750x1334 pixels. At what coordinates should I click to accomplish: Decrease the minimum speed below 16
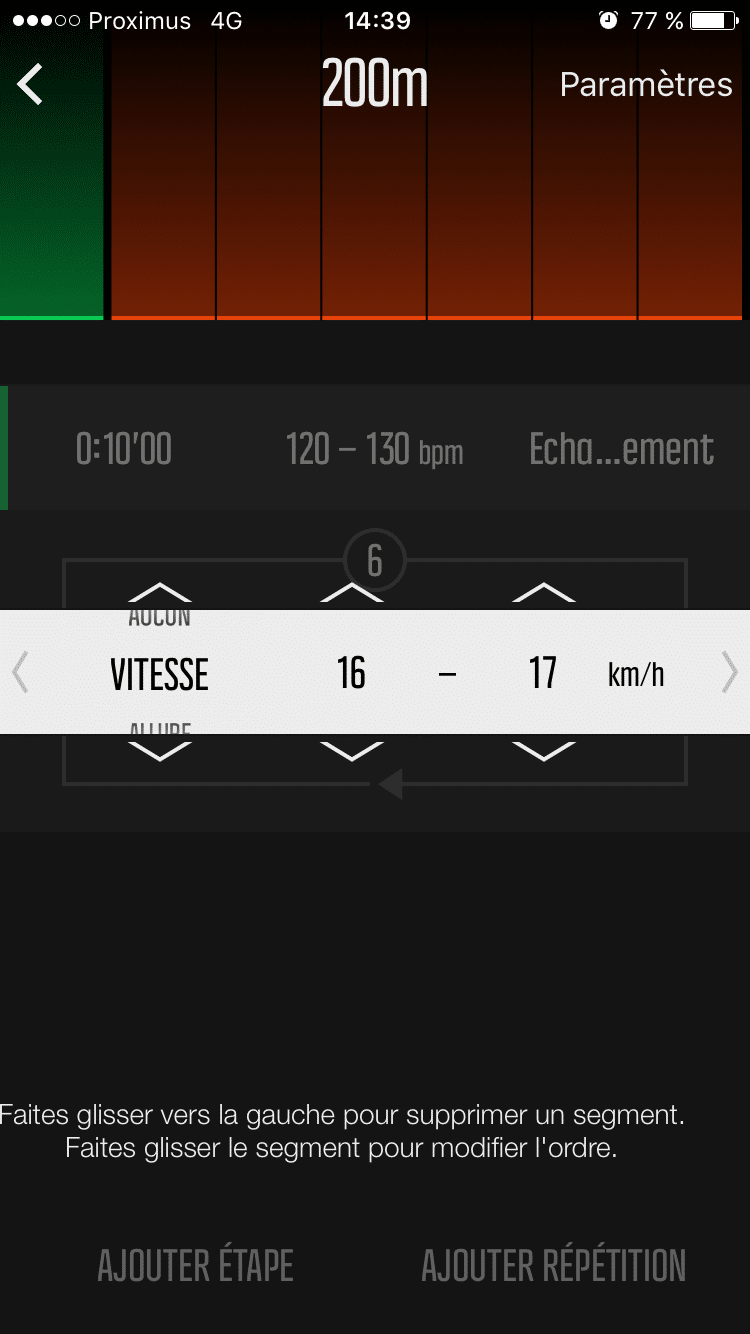click(351, 751)
